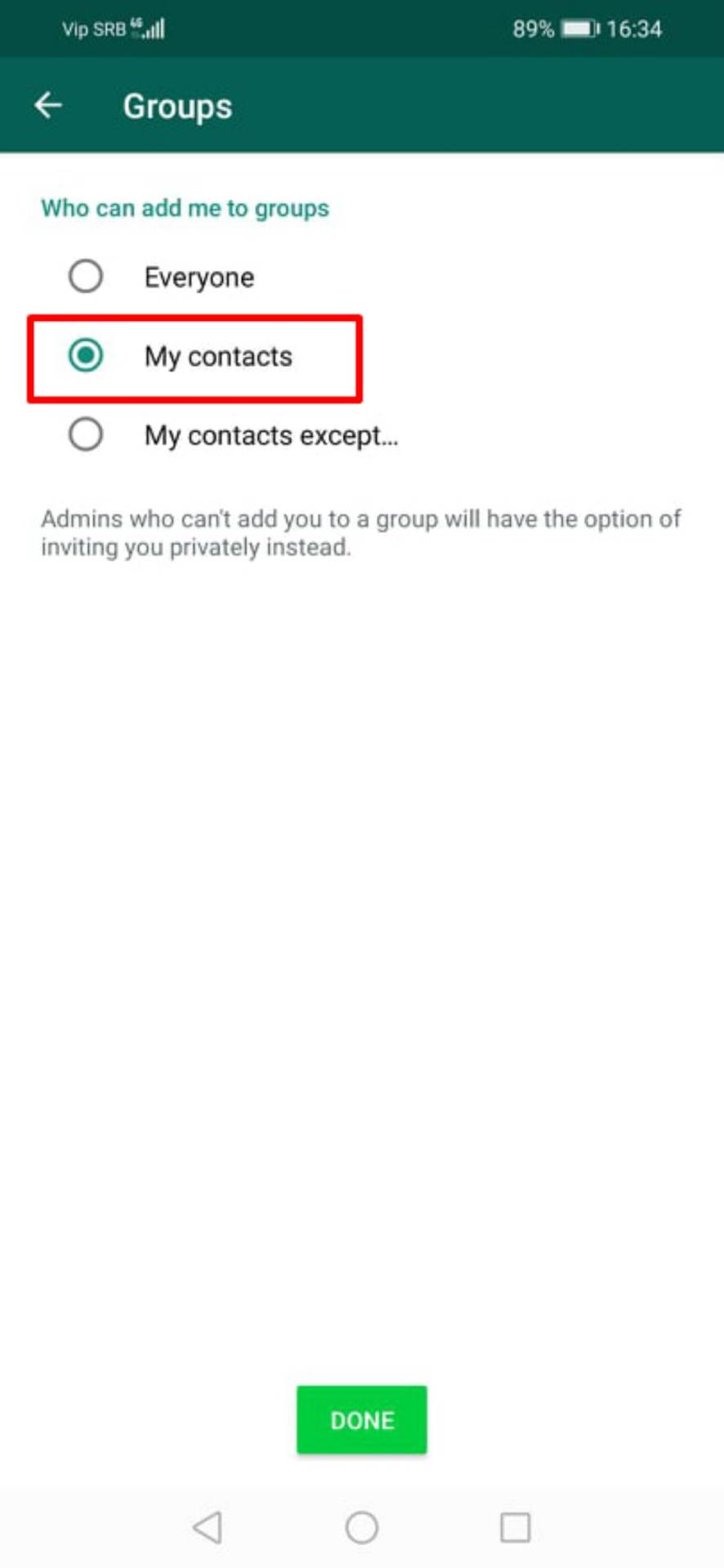The width and height of the screenshot is (724, 1568).
Task: Tap the system home button
Action: point(361,1526)
